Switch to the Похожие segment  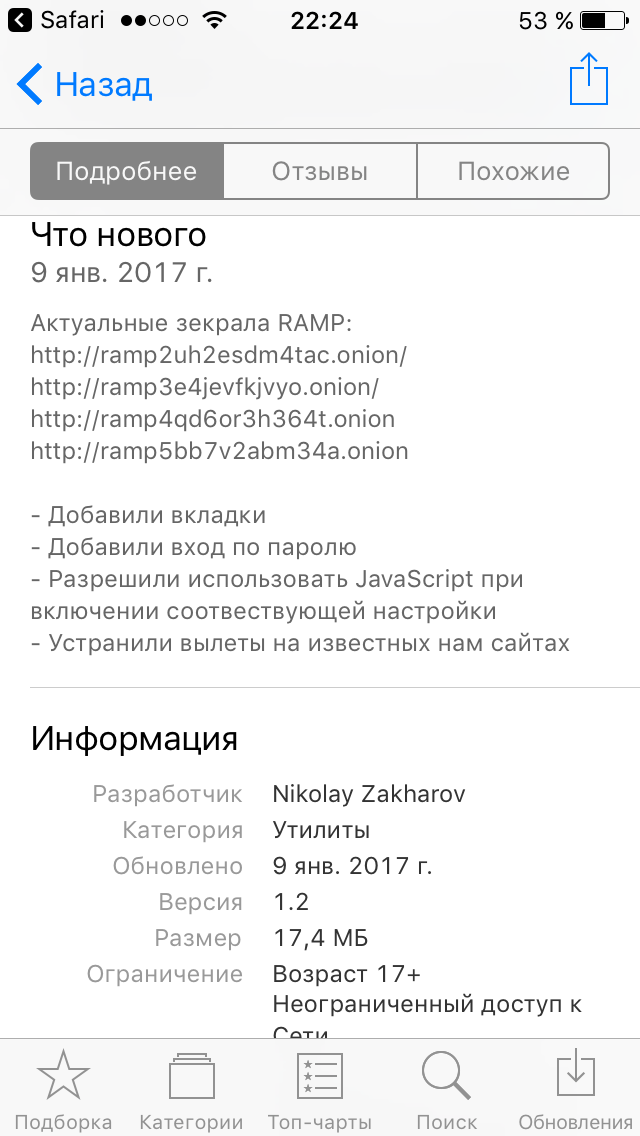pos(513,171)
